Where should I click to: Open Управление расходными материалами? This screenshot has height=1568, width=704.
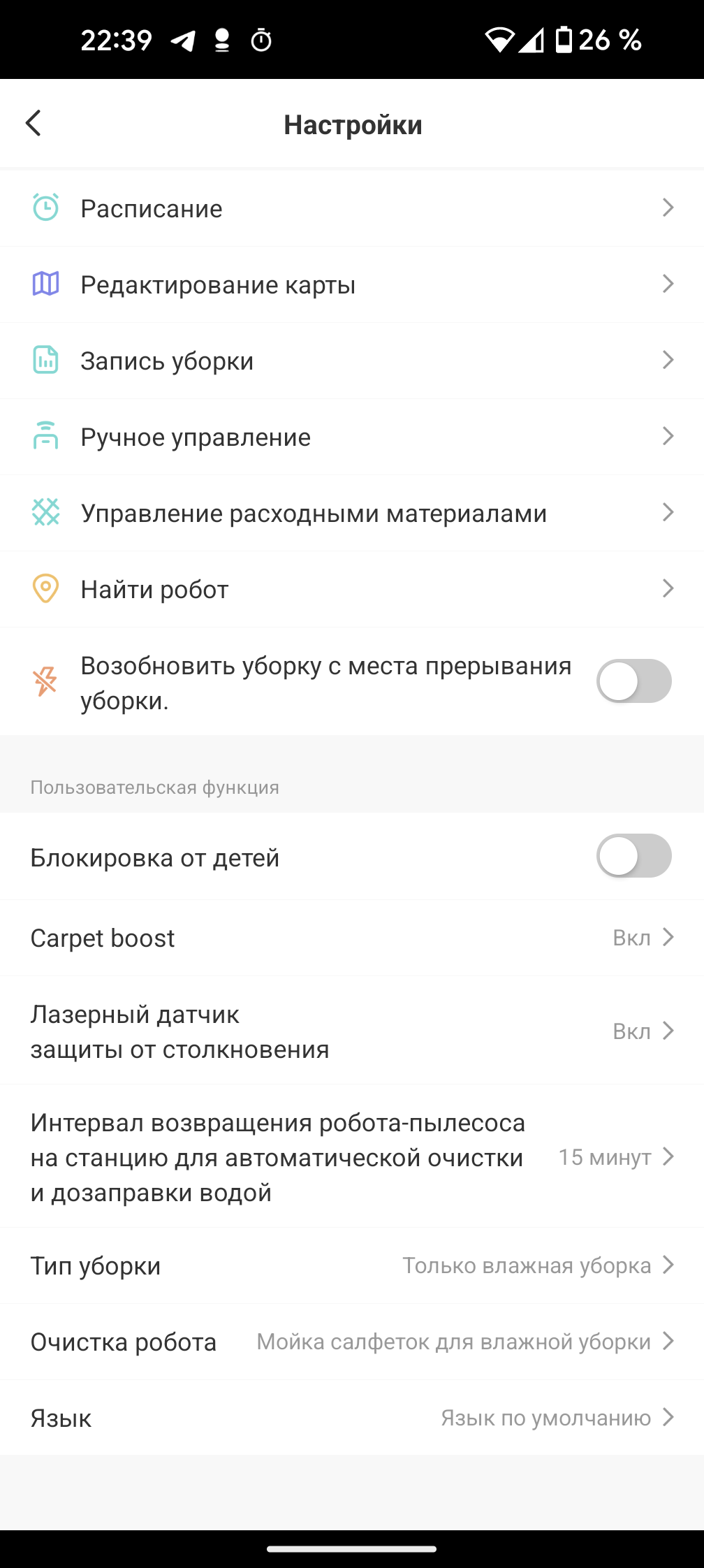tap(352, 513)
